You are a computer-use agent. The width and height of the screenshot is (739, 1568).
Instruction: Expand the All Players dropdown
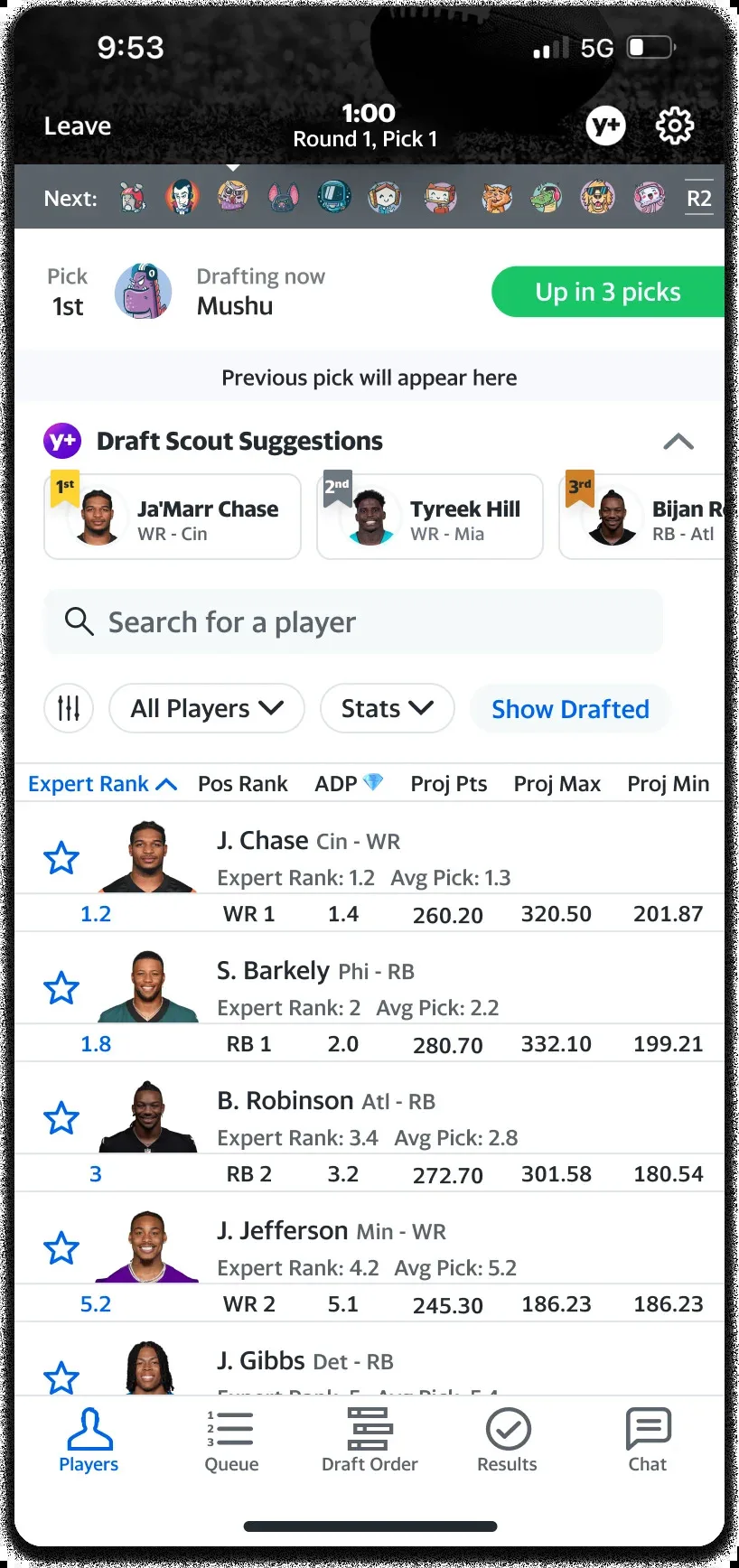point(207,709)
